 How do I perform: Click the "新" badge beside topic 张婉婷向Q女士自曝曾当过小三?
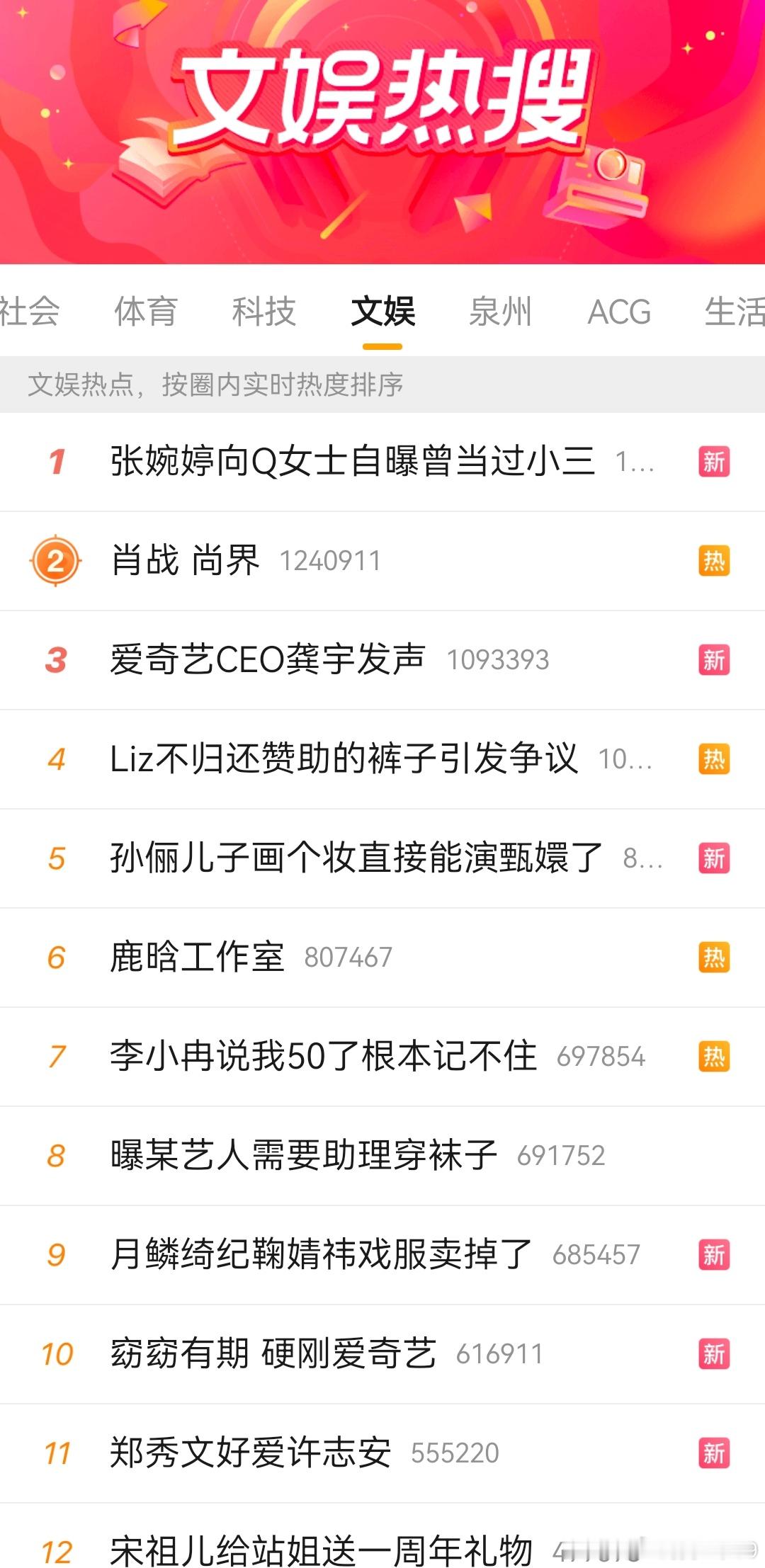tap(714, 462)
